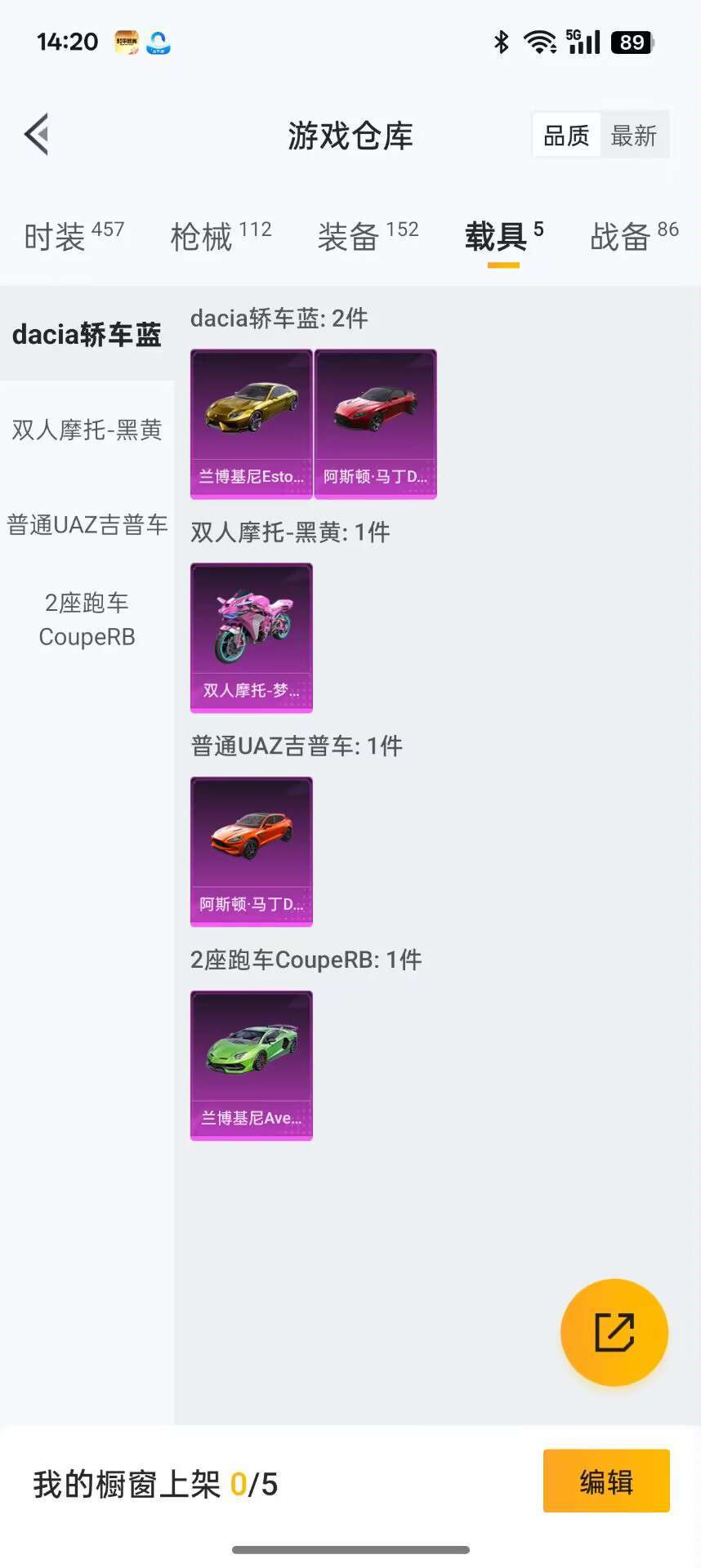
Task: Switch to the 战备 tab
Action: pos(634,237)
